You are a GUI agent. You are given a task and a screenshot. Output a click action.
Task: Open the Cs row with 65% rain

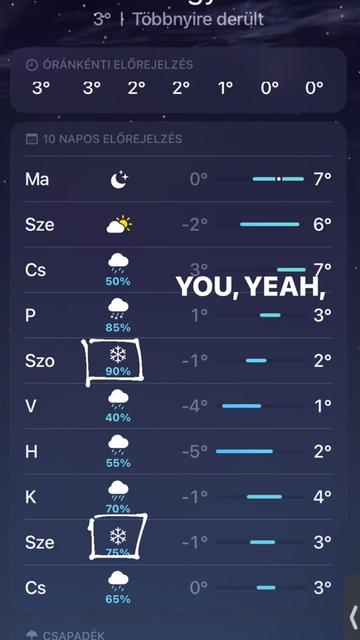click(178, 587)
